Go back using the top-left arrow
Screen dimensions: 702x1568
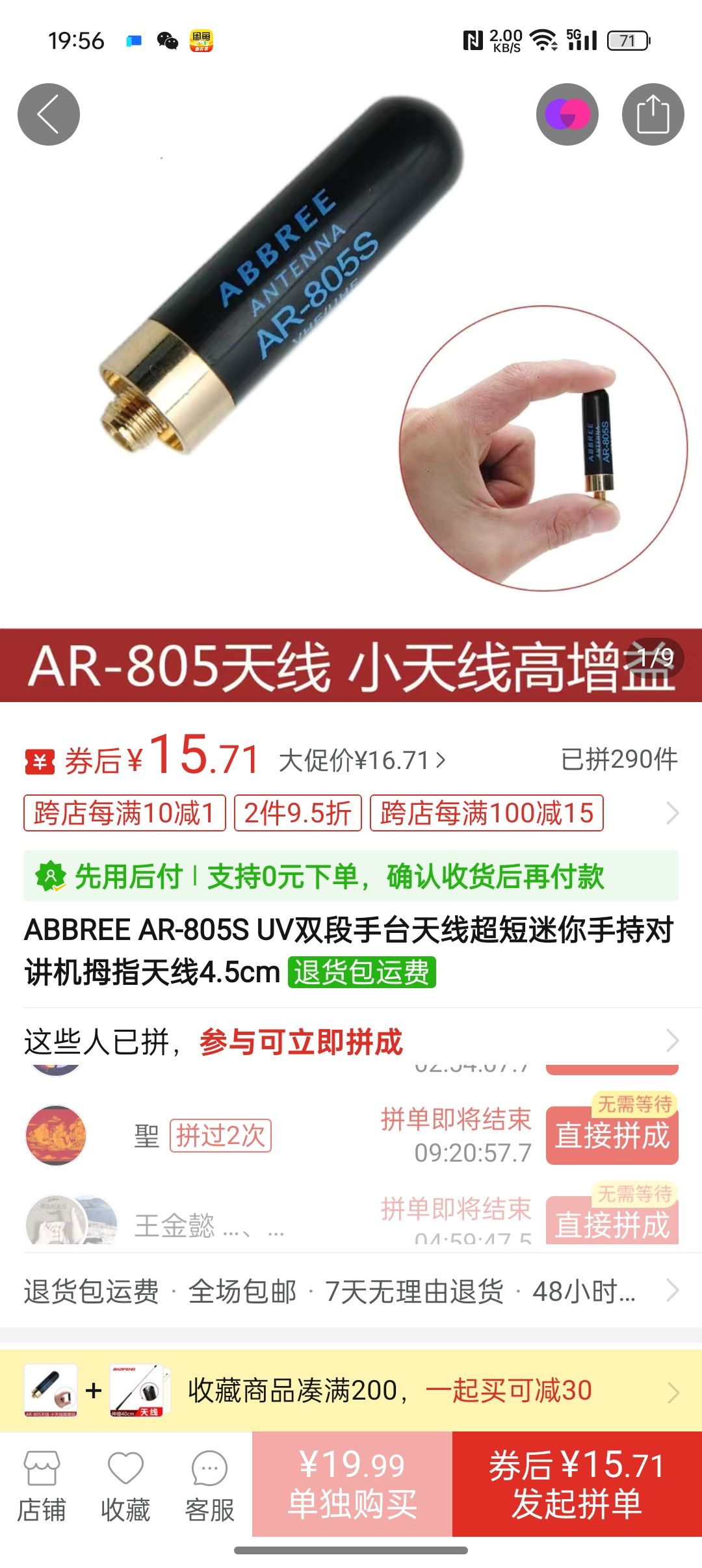(49, 114)
